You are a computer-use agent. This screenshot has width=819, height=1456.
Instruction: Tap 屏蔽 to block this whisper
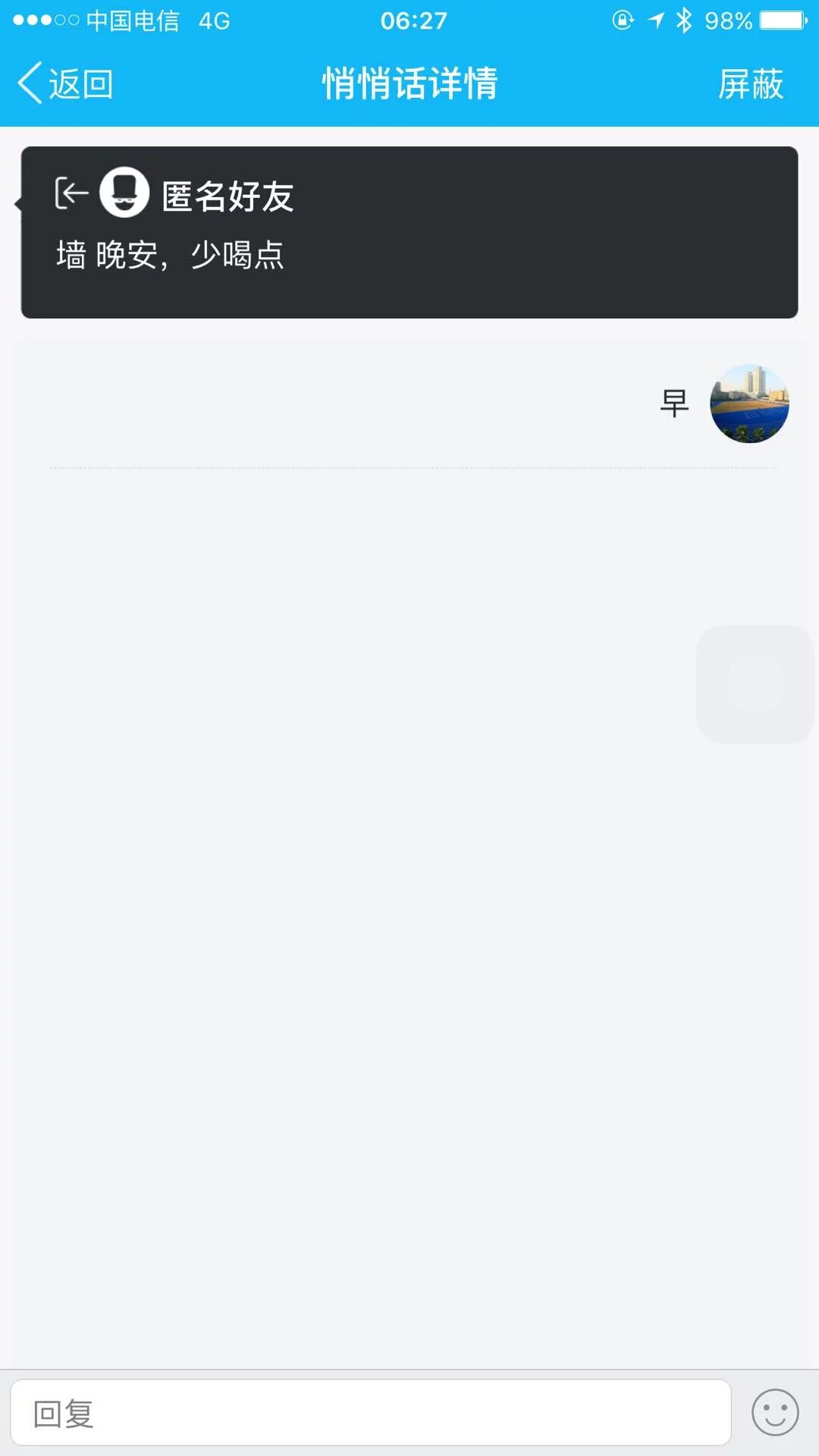pyautogui.click(x=750, y=83)
